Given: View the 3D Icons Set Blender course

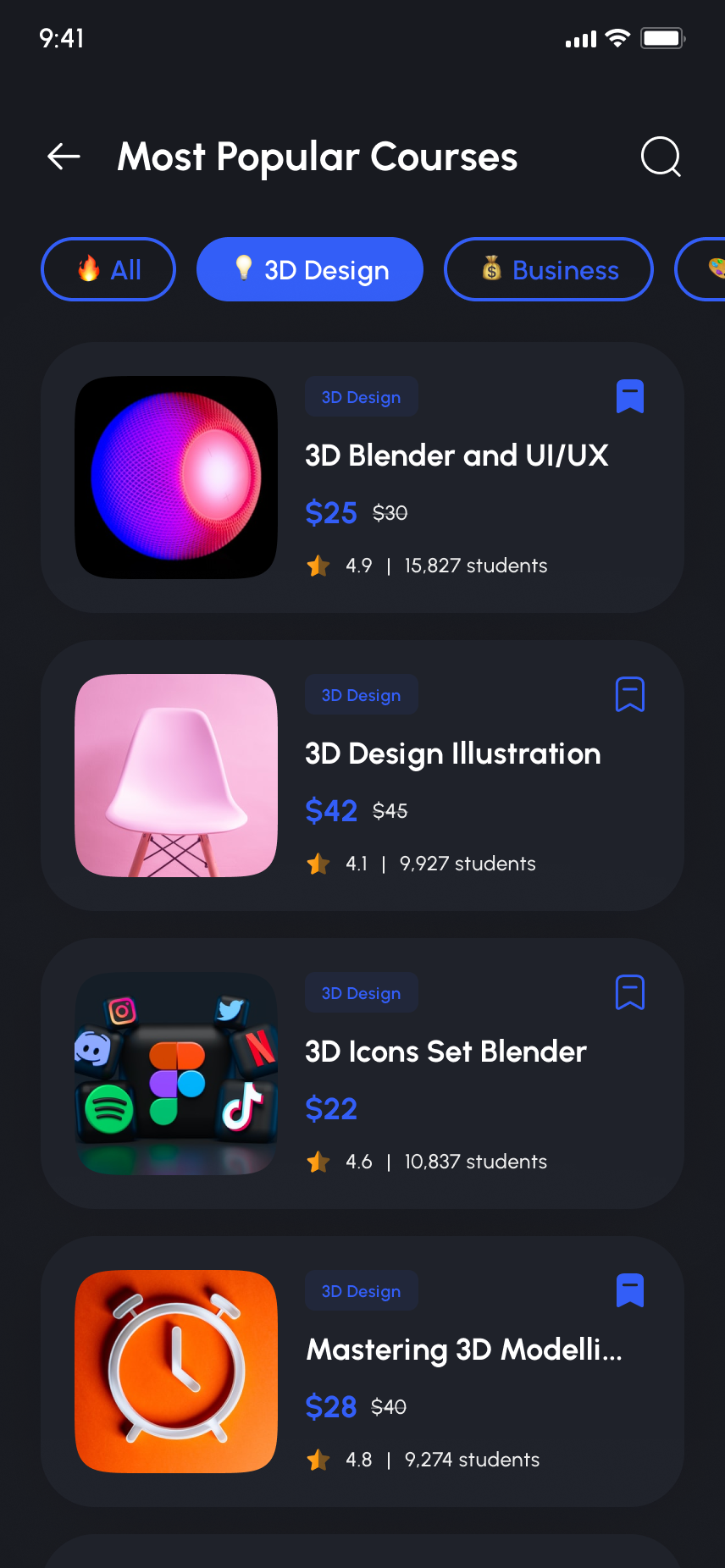Looking at the screenshot, I should [x=446, y=1052].
